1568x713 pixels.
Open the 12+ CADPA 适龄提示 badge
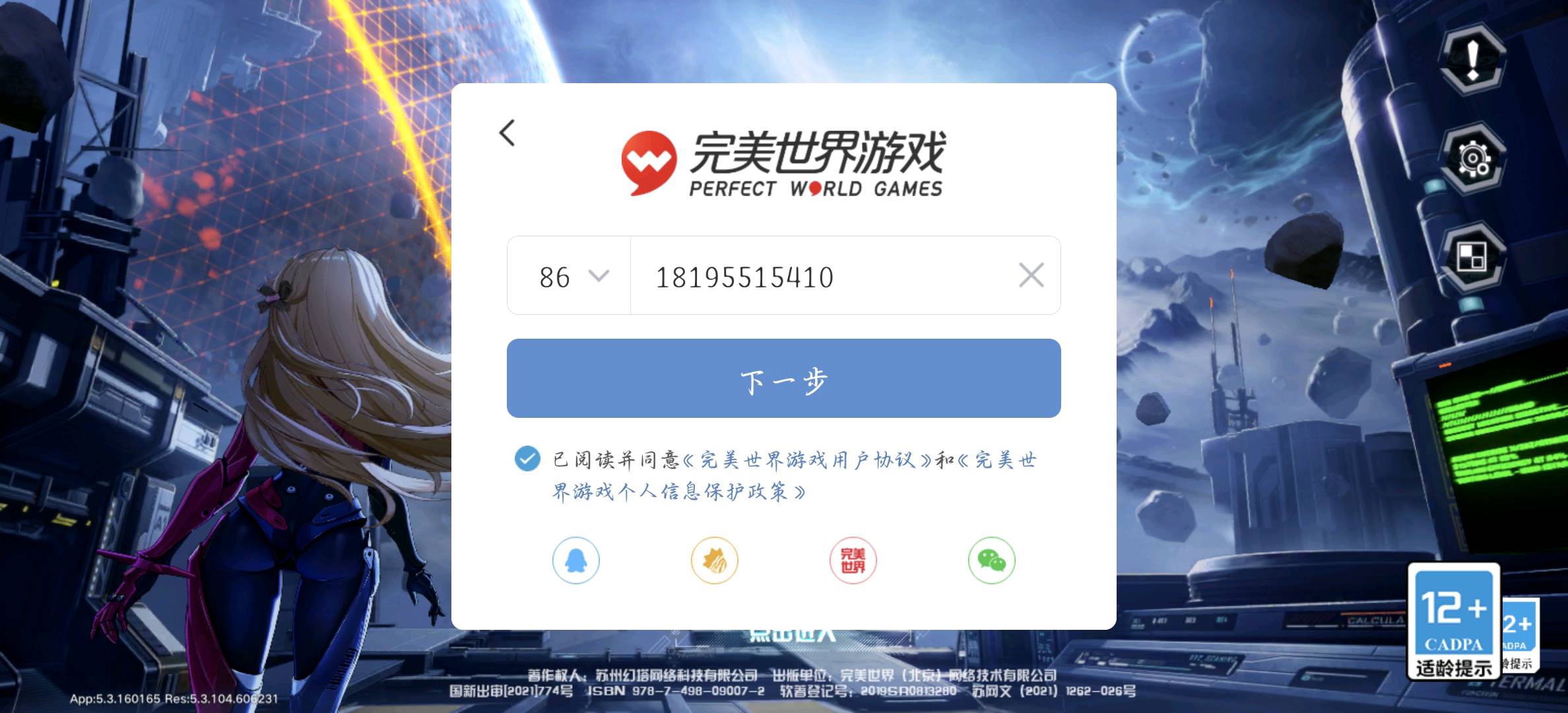pyautogui.click(x=1453, y=622)
